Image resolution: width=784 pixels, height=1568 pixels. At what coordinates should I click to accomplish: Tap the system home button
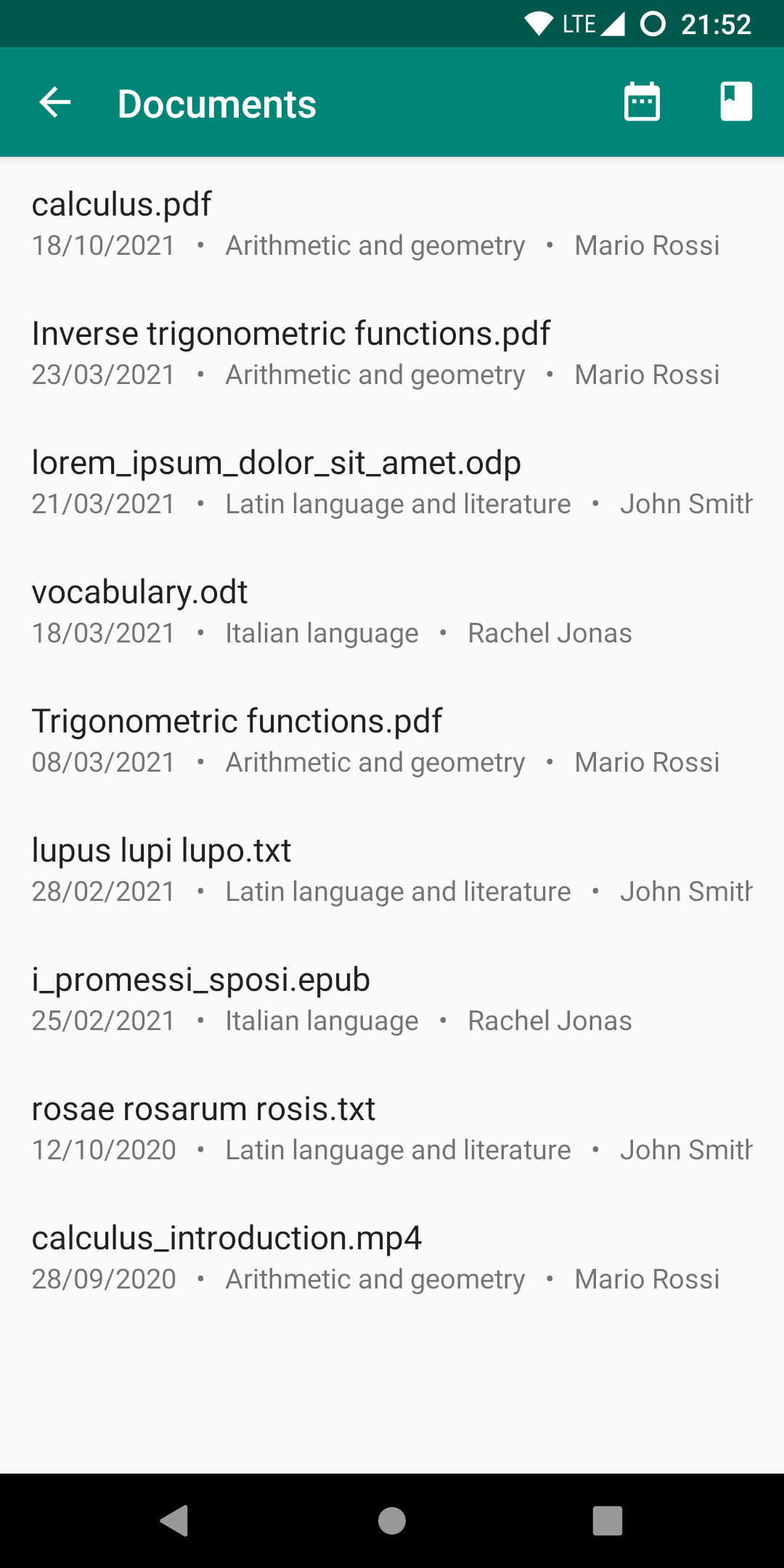point(392,1520)
